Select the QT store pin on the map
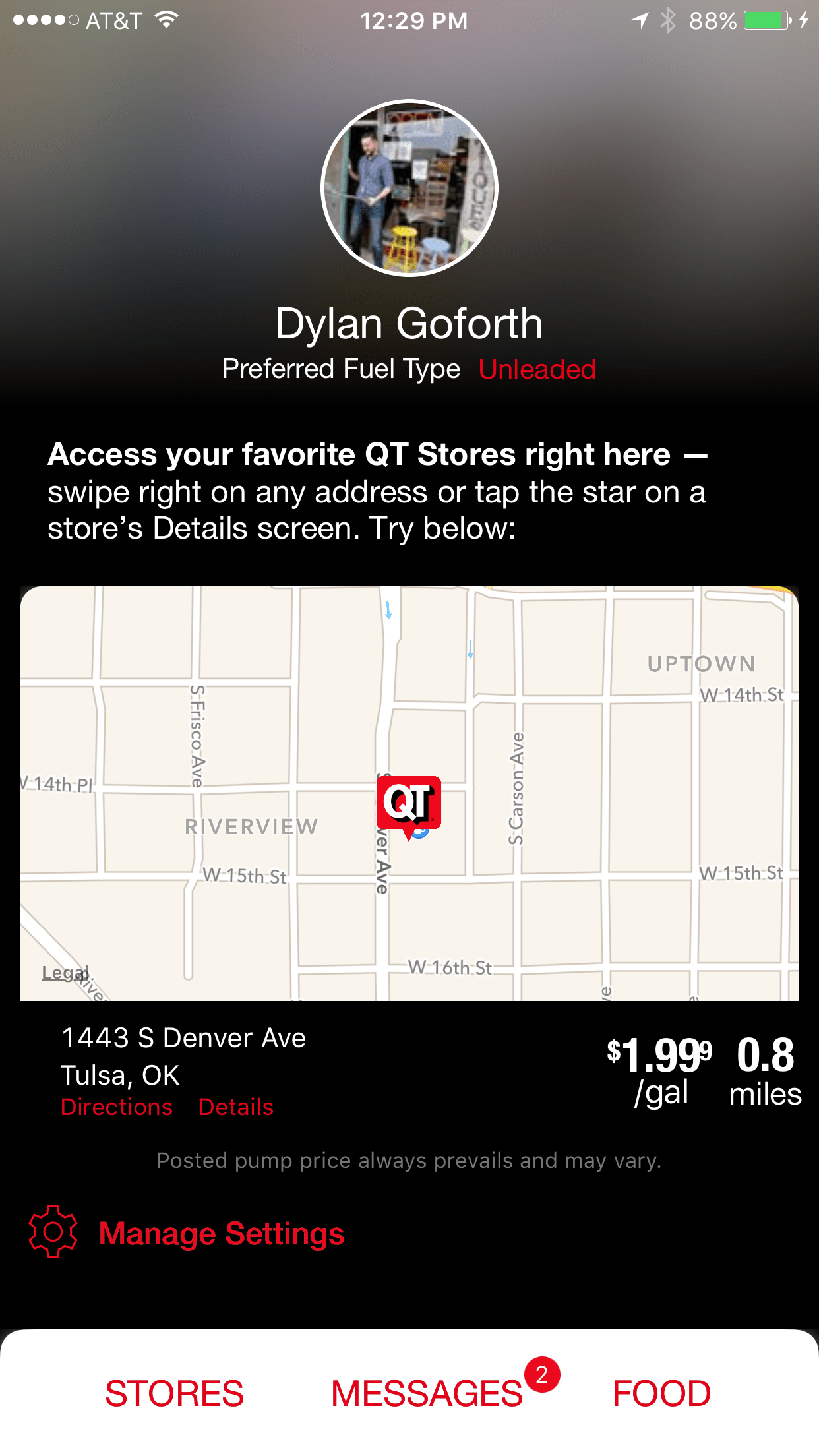The image size is (819, 1456). click(409, 801)
